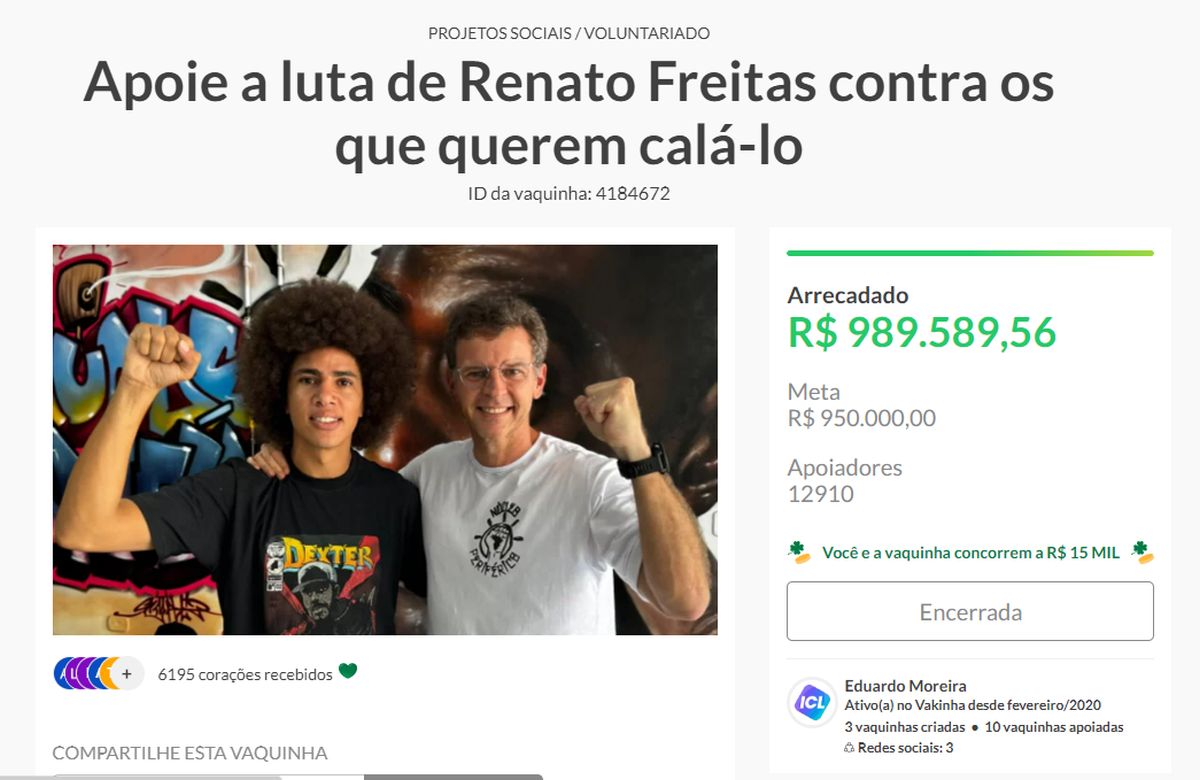Open the Projetos Sociais / Voluntariado category

click(569, 33)
